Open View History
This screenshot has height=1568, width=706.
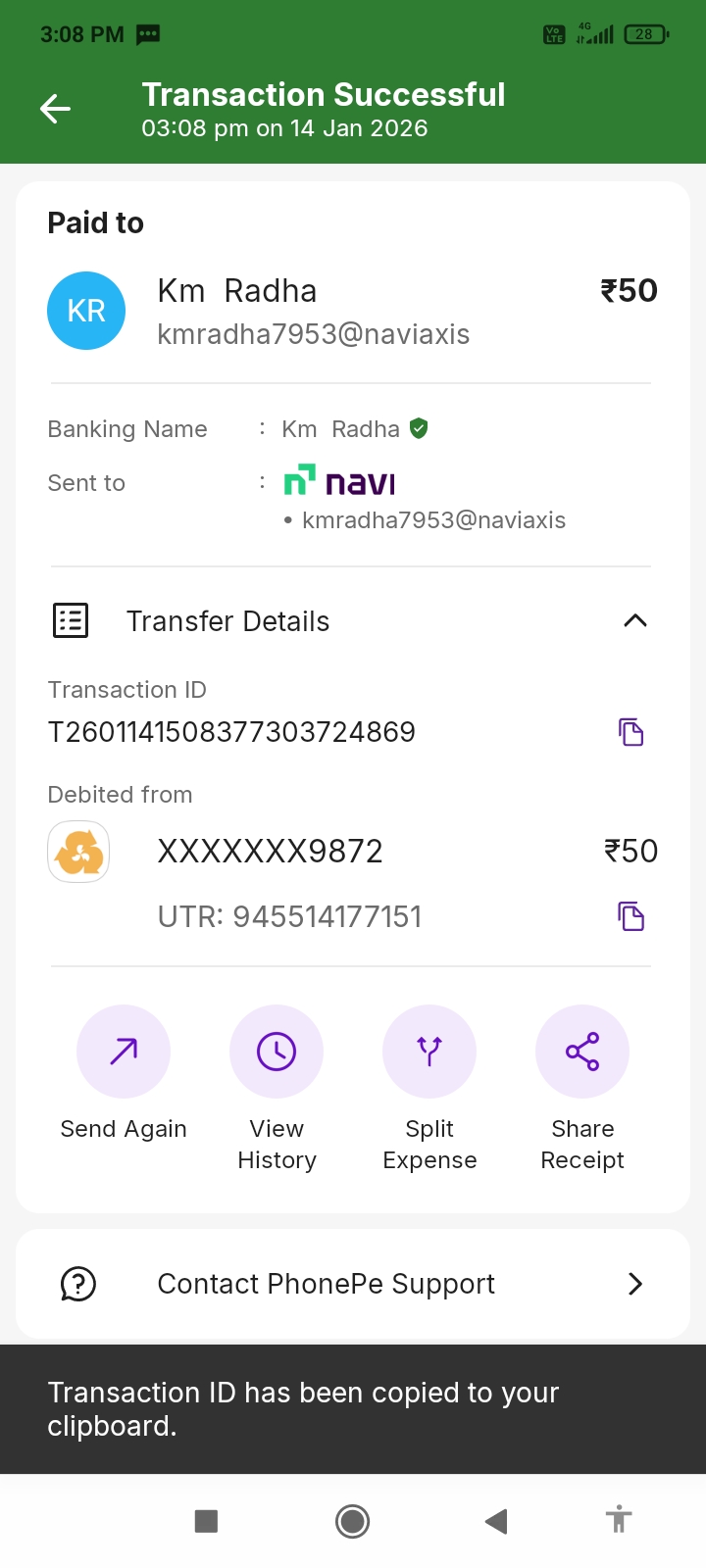coord(277,1052)
